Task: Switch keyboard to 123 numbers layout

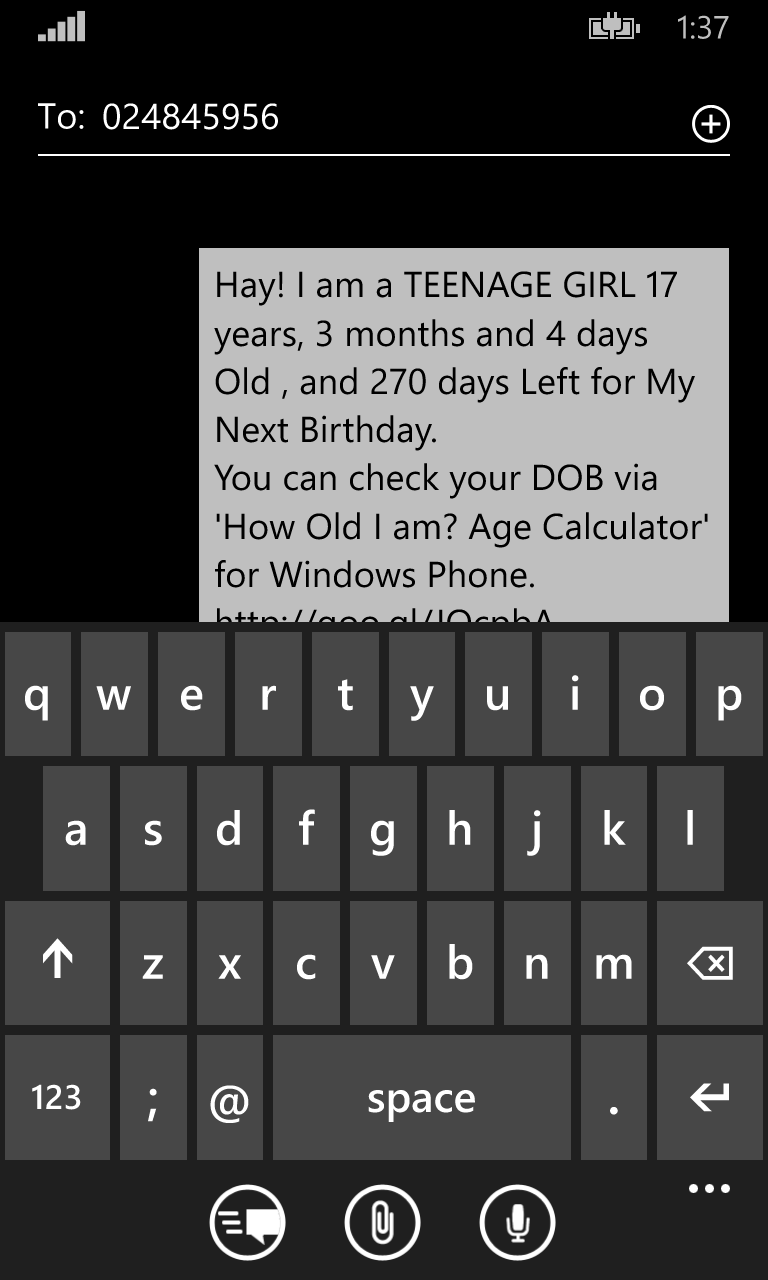Action: point(56,1098)
